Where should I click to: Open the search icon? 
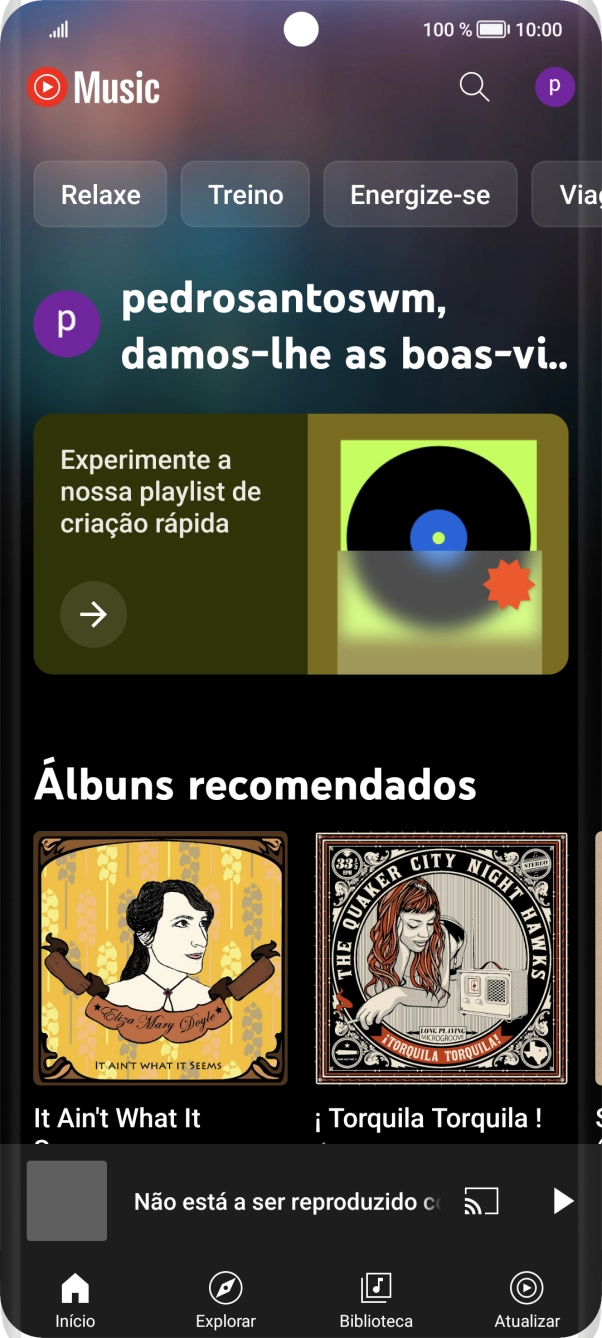tap(474, 87)
